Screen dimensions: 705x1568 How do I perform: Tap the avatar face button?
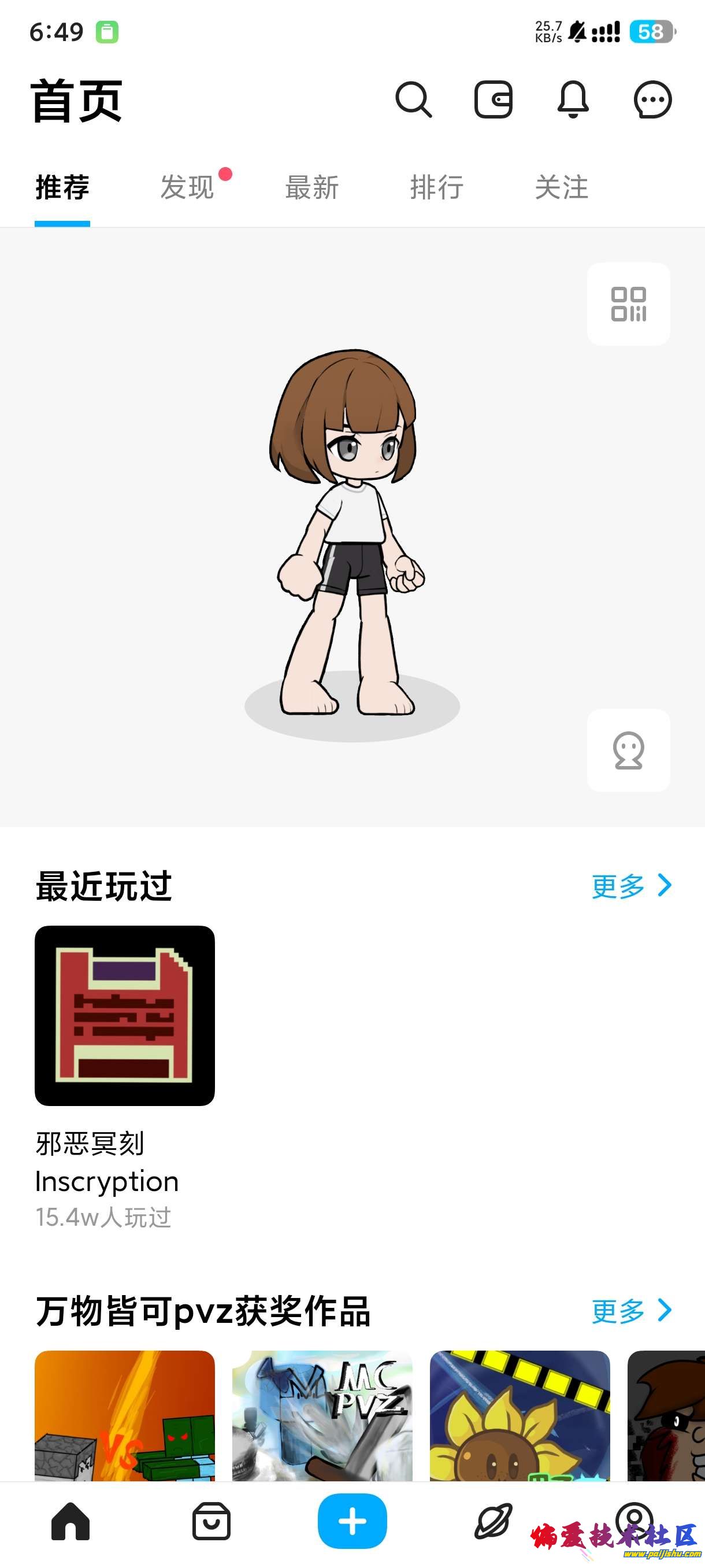(x=628, y=750)
